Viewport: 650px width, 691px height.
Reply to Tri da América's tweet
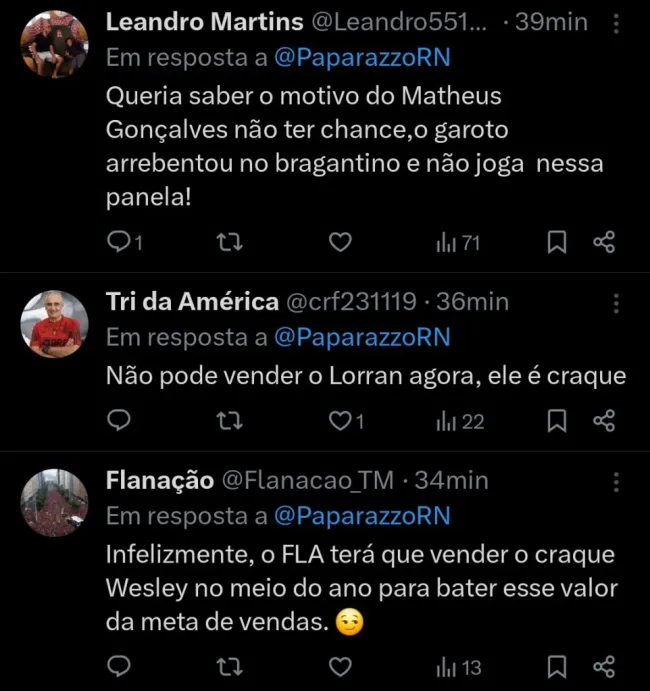[x=119, y=421]
